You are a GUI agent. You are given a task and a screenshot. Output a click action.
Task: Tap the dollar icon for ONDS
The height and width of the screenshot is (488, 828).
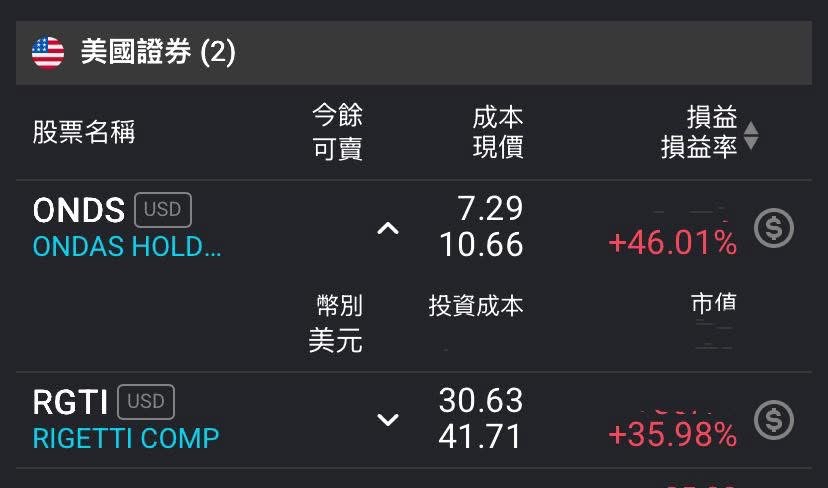click(x=773, y=229)
